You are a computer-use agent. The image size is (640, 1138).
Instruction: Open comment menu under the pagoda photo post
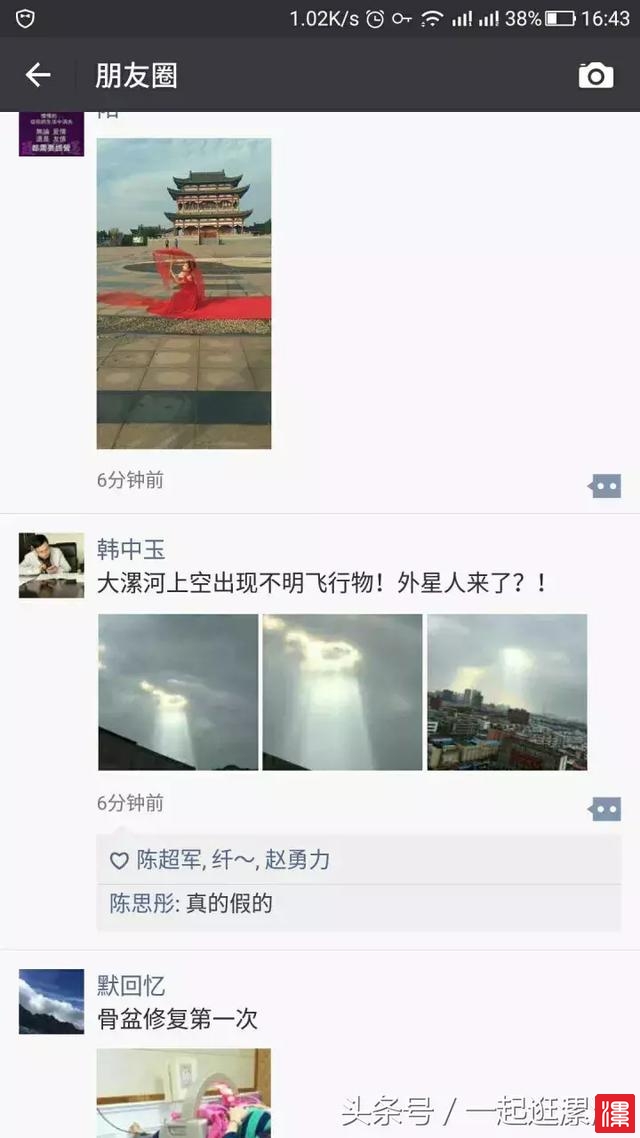(x=605, y=486)
